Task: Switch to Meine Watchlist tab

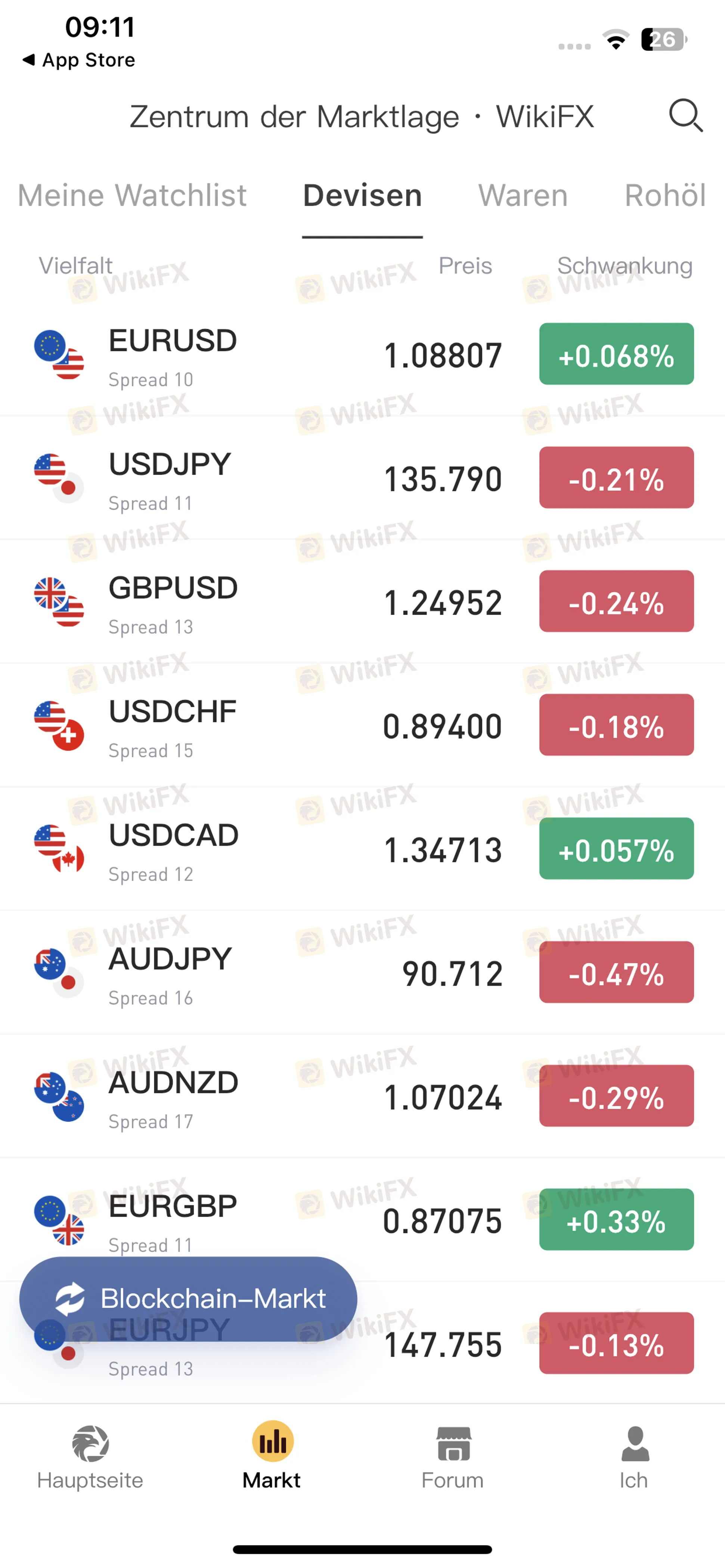Action: [132, 195]
